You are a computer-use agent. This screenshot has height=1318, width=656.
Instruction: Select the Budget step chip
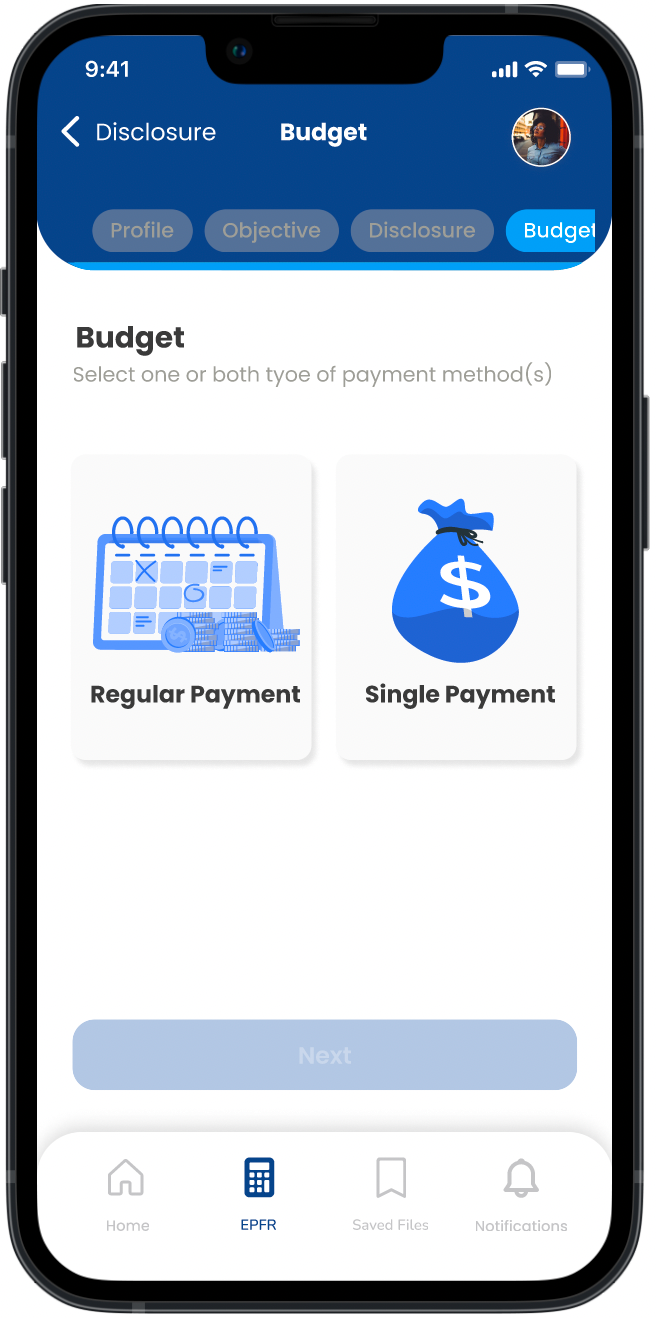[552, 230]
